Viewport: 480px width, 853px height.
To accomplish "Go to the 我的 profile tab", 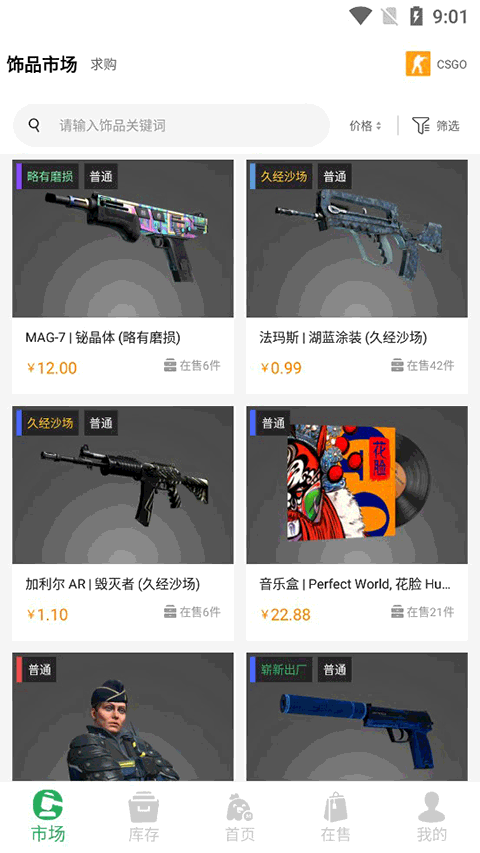I will (x=432, y=817).
